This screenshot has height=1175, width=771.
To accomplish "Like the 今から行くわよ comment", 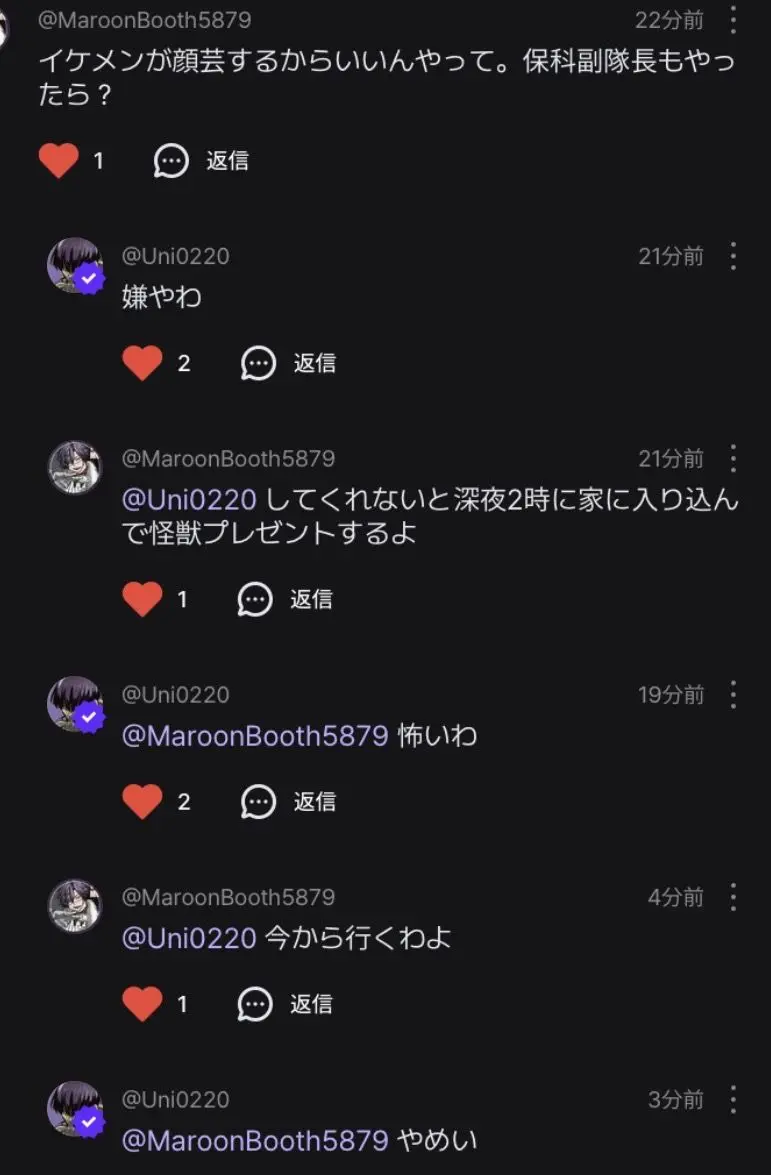I will pos(142,1003).
